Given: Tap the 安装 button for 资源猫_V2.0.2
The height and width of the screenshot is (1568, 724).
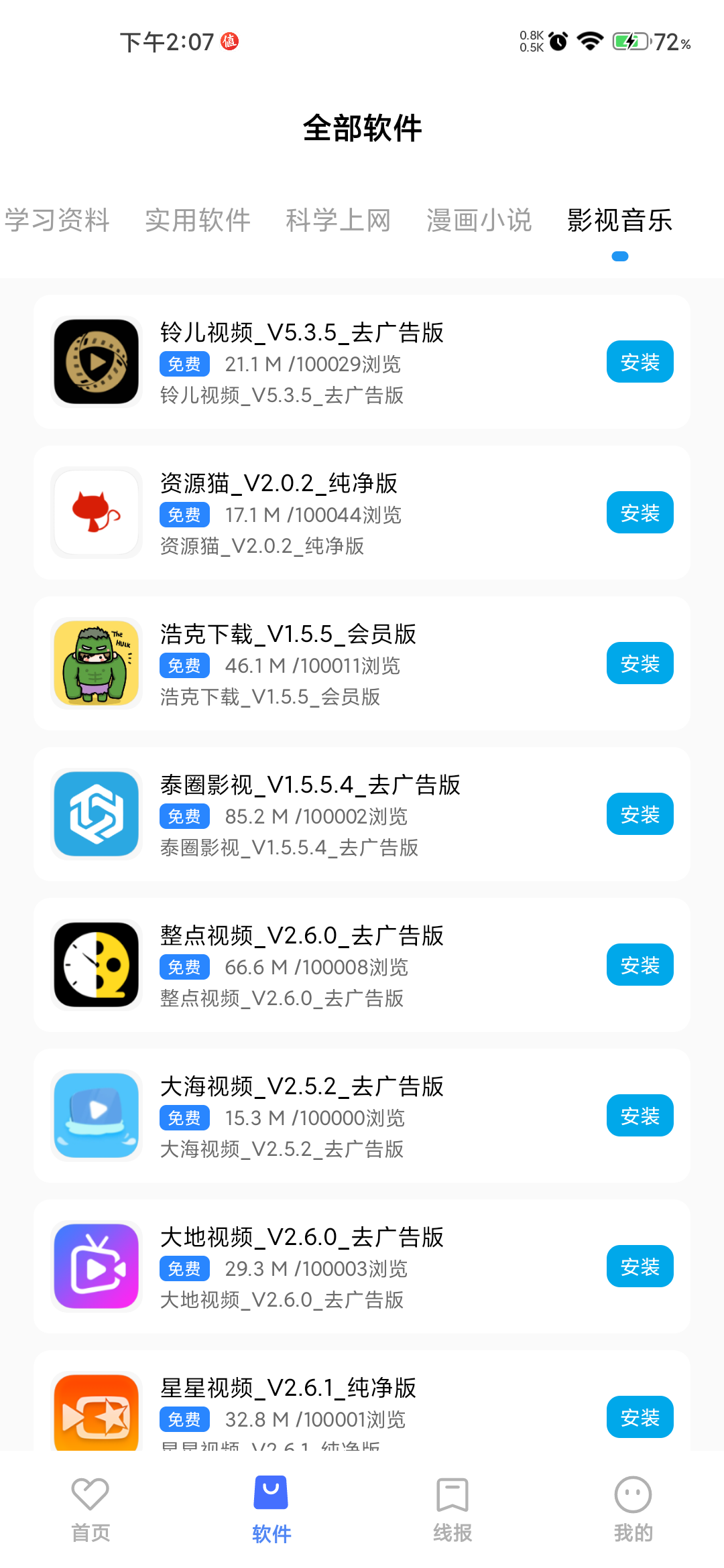Looking at the screenshot, I should [640, 513].
